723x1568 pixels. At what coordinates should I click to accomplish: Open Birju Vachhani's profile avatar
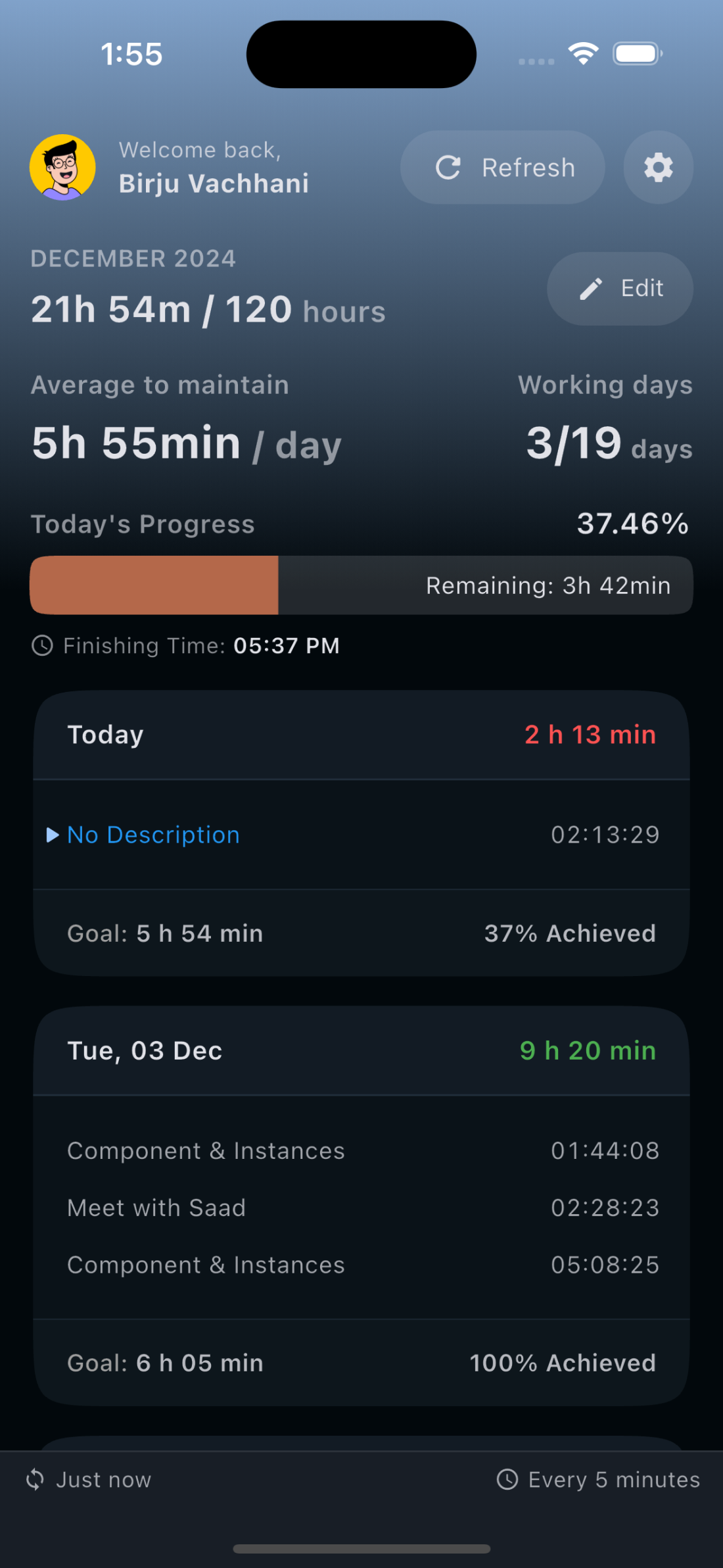pos(62,167)
